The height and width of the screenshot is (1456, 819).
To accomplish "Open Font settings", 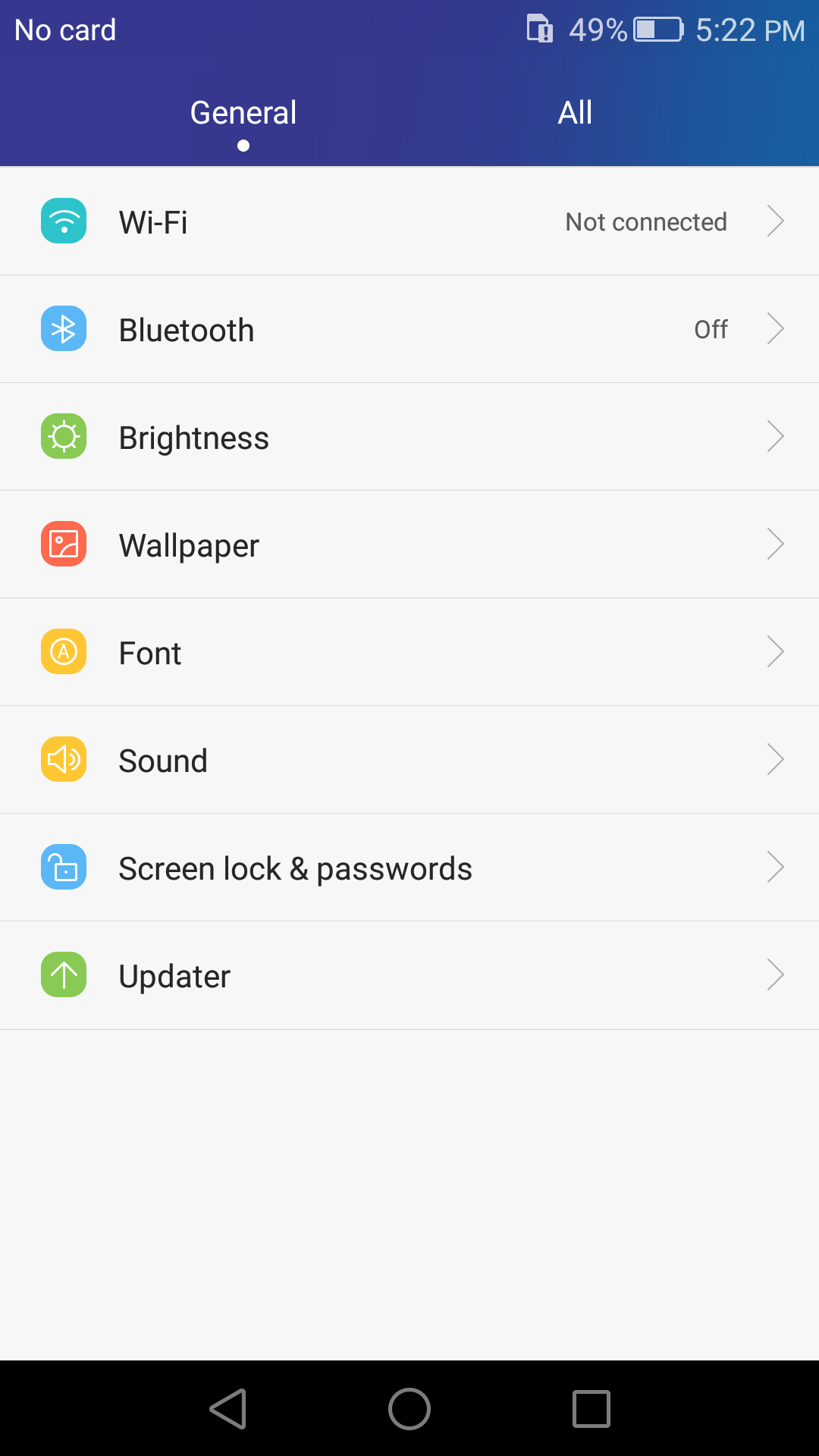I will 409,652.
